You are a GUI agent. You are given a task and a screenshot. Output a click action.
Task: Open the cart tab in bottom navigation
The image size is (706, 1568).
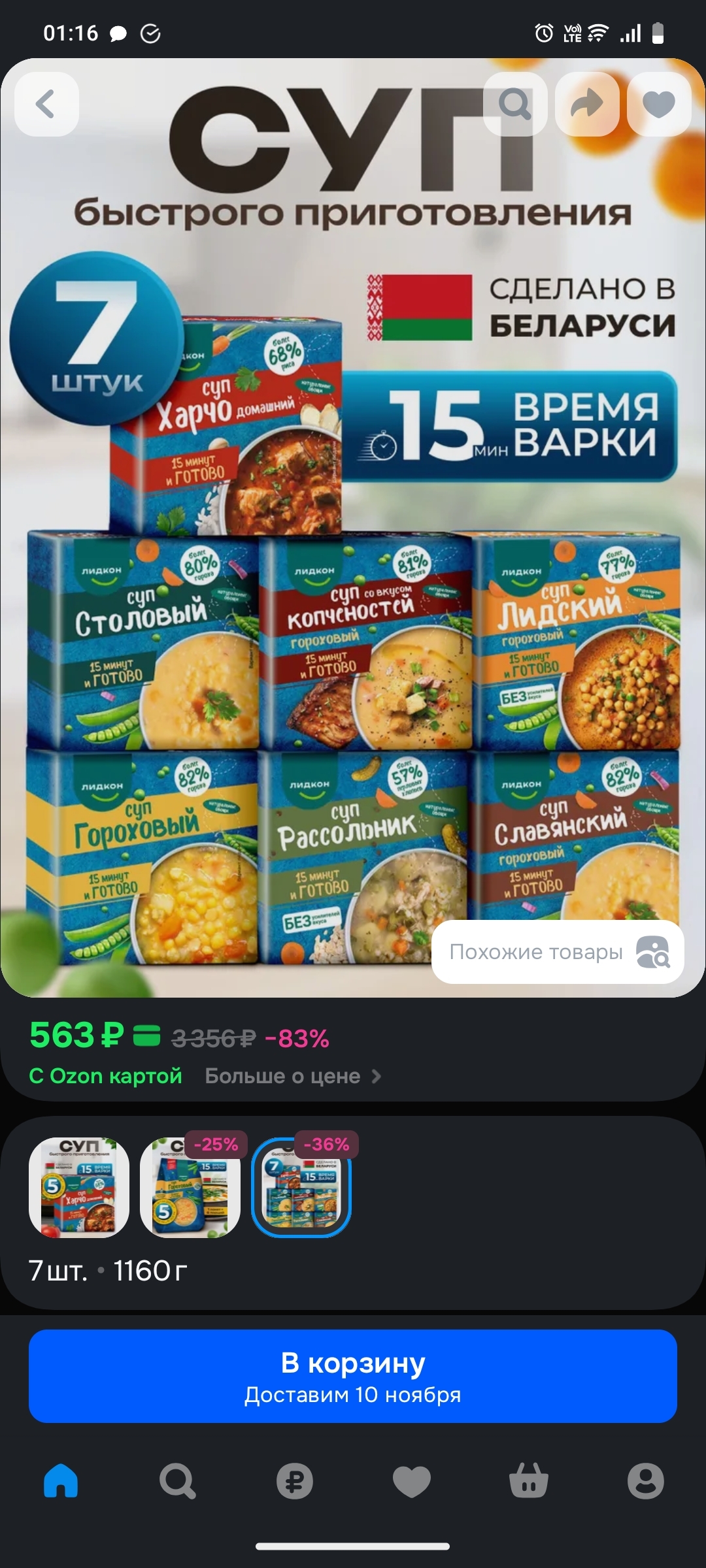pyautogui.click(x=528, y=1481)
